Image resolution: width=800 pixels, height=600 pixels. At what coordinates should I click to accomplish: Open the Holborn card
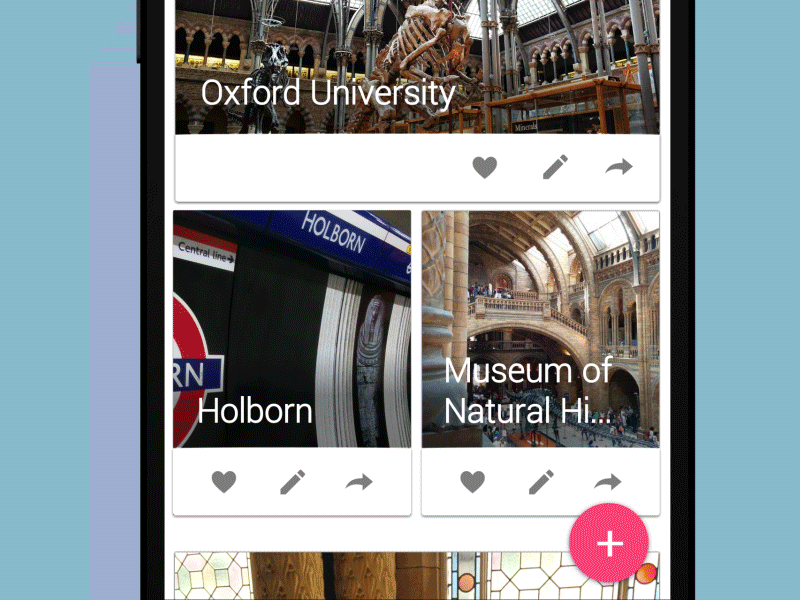292,329
